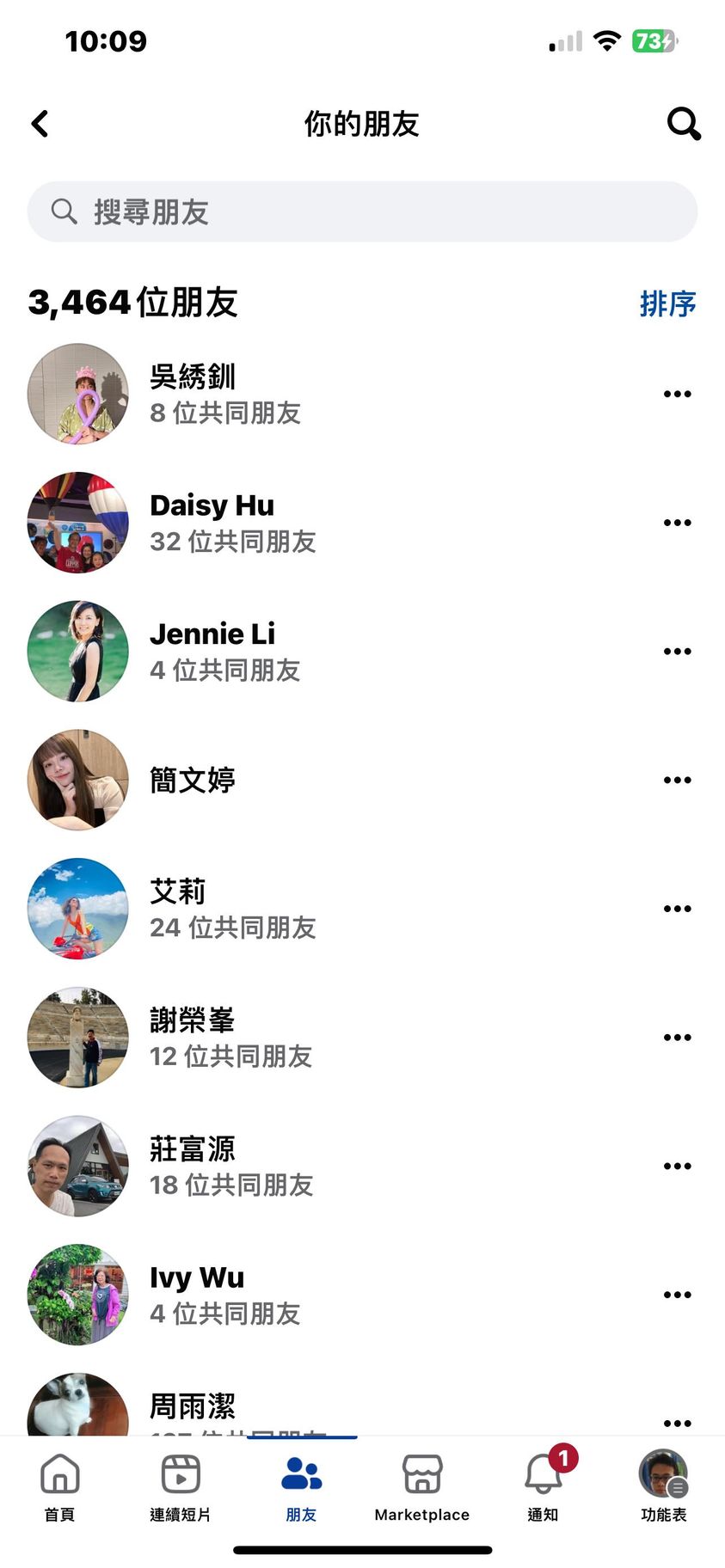Viewport: 725px width, 1568px height.
Task: Open more options for 吳綉釧
Action: point(677,394)
